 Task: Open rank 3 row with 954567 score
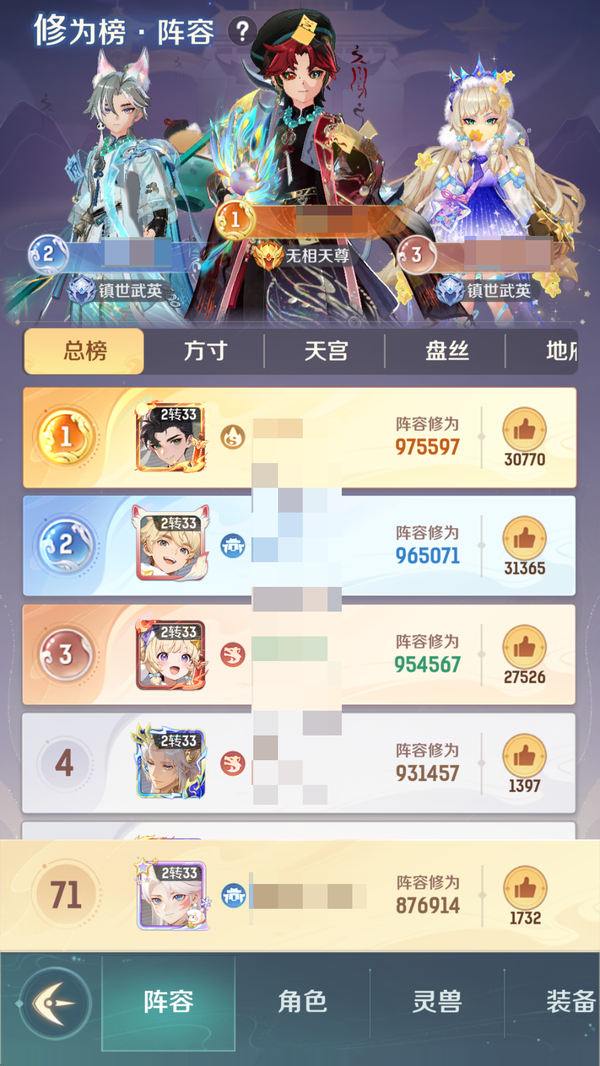coord(300,654)
